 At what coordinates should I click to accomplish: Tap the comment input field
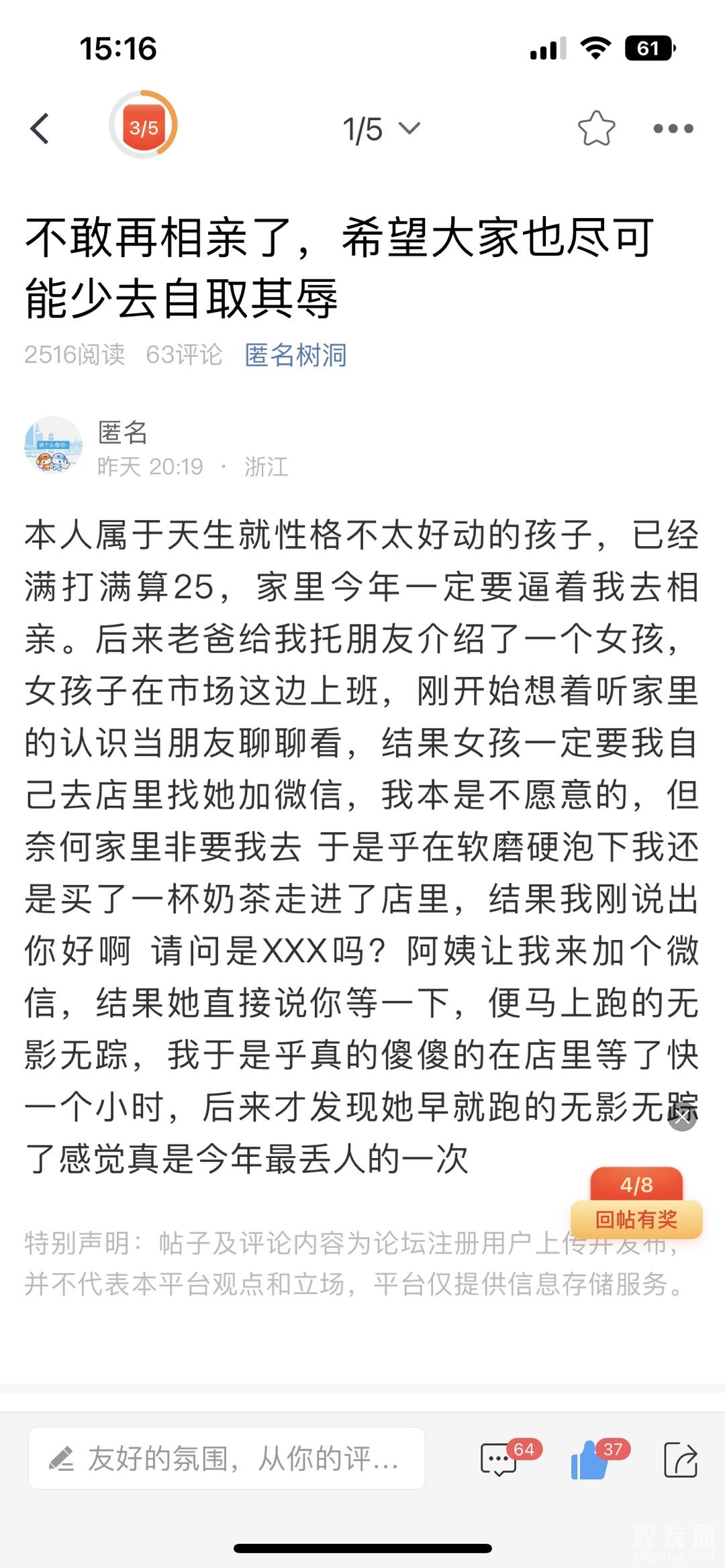226,1458
